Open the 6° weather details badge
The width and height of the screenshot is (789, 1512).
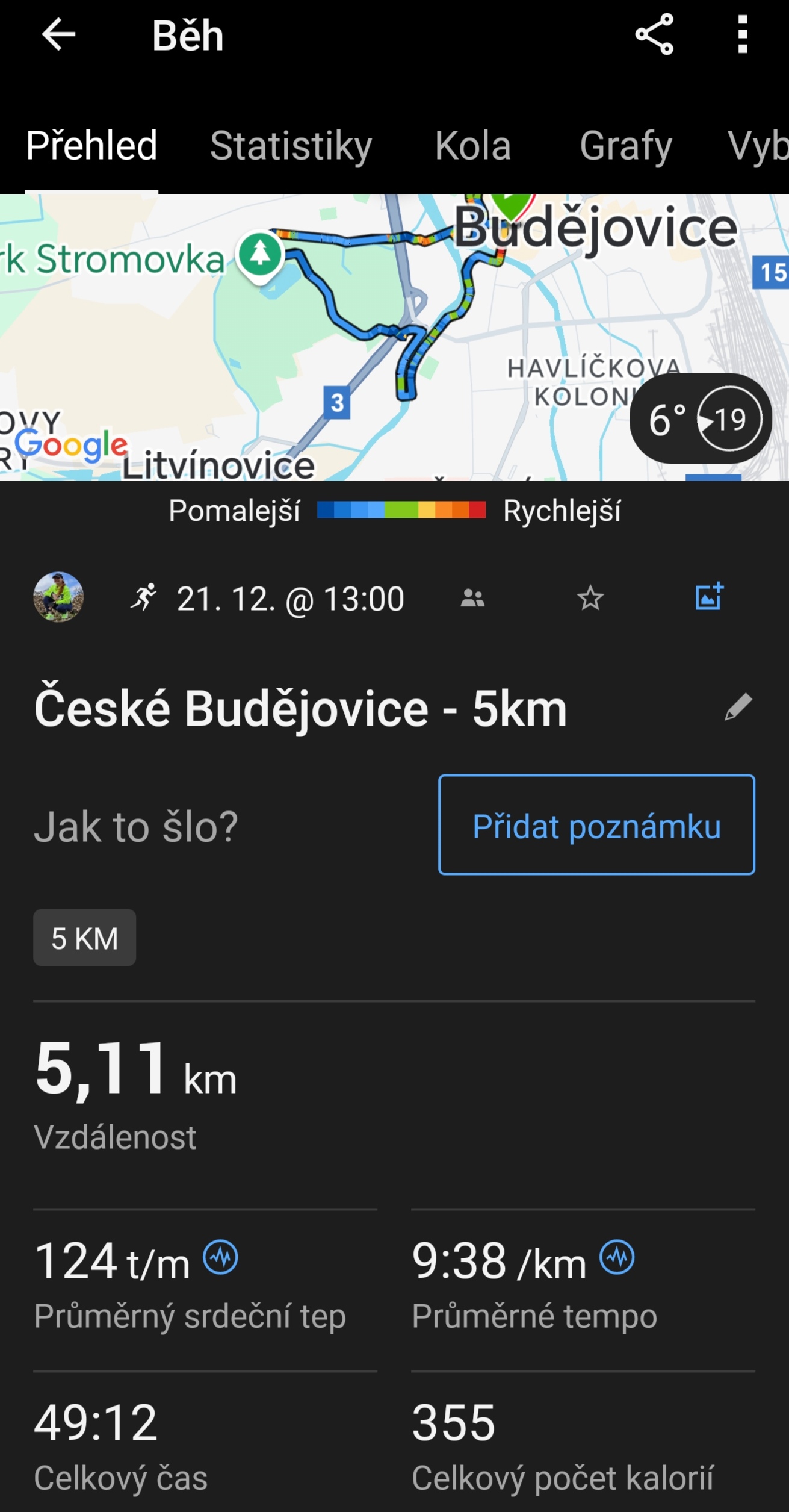700,419
